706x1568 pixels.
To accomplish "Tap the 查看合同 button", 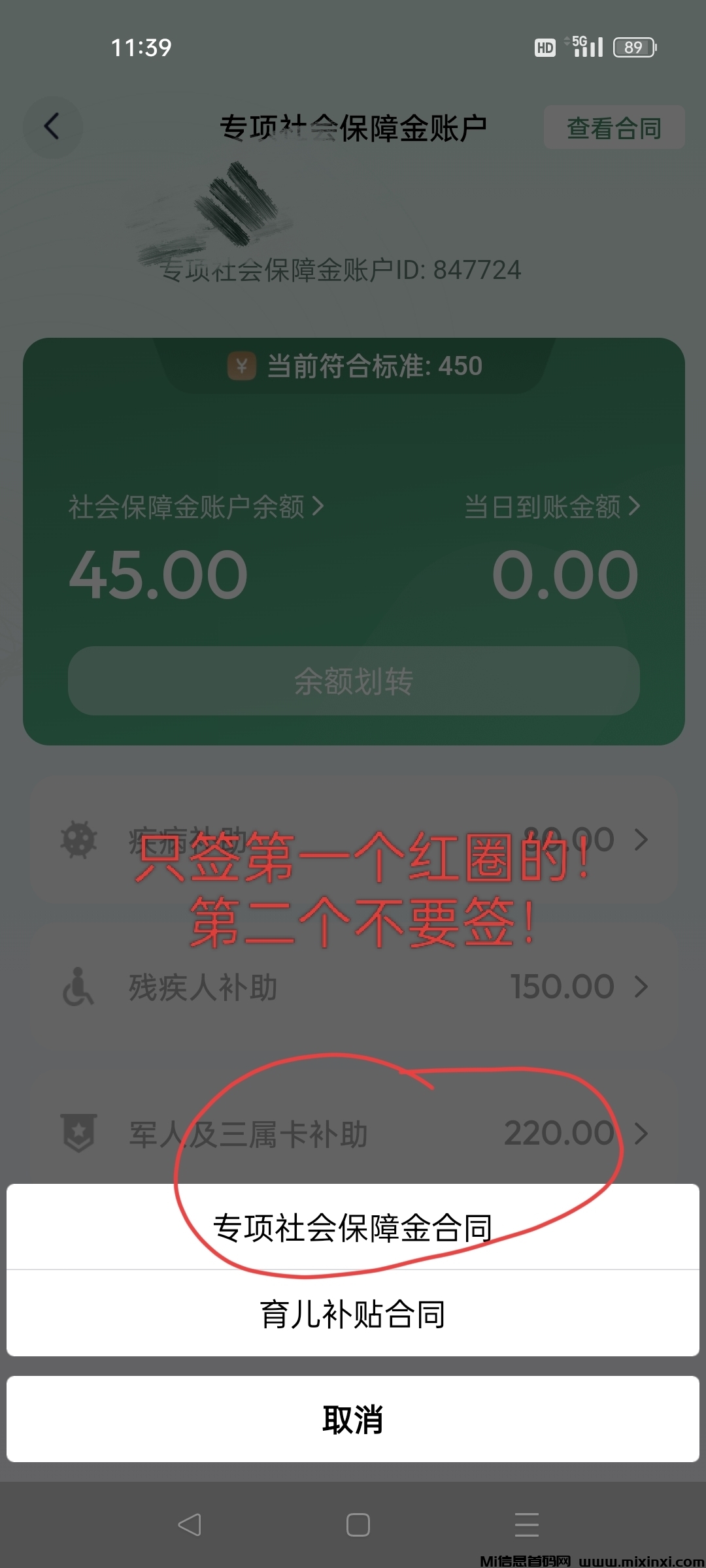I will coord(613,127).
